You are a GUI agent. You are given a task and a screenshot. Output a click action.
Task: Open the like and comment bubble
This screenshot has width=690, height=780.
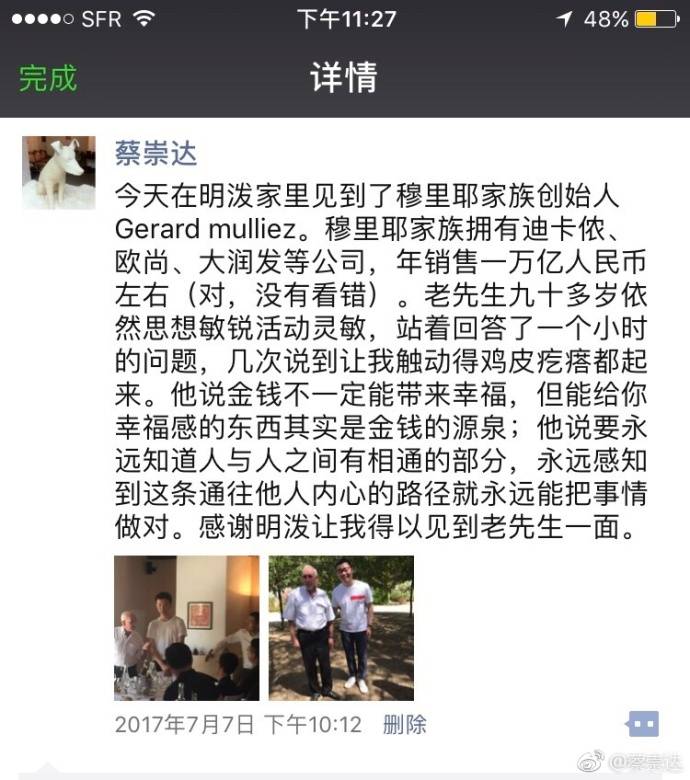[643, 724]
